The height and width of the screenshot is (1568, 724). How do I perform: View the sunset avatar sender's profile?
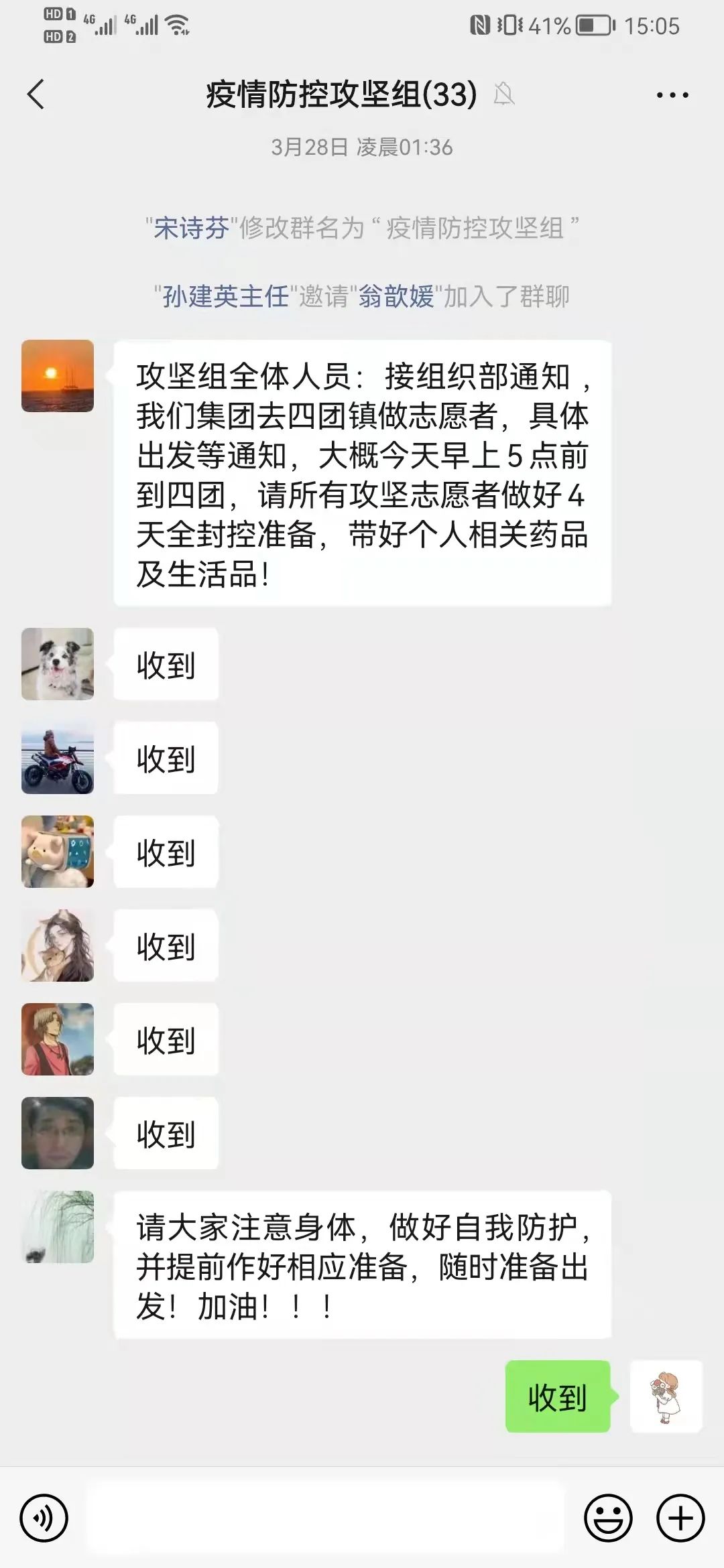click(x=58, y=376)
